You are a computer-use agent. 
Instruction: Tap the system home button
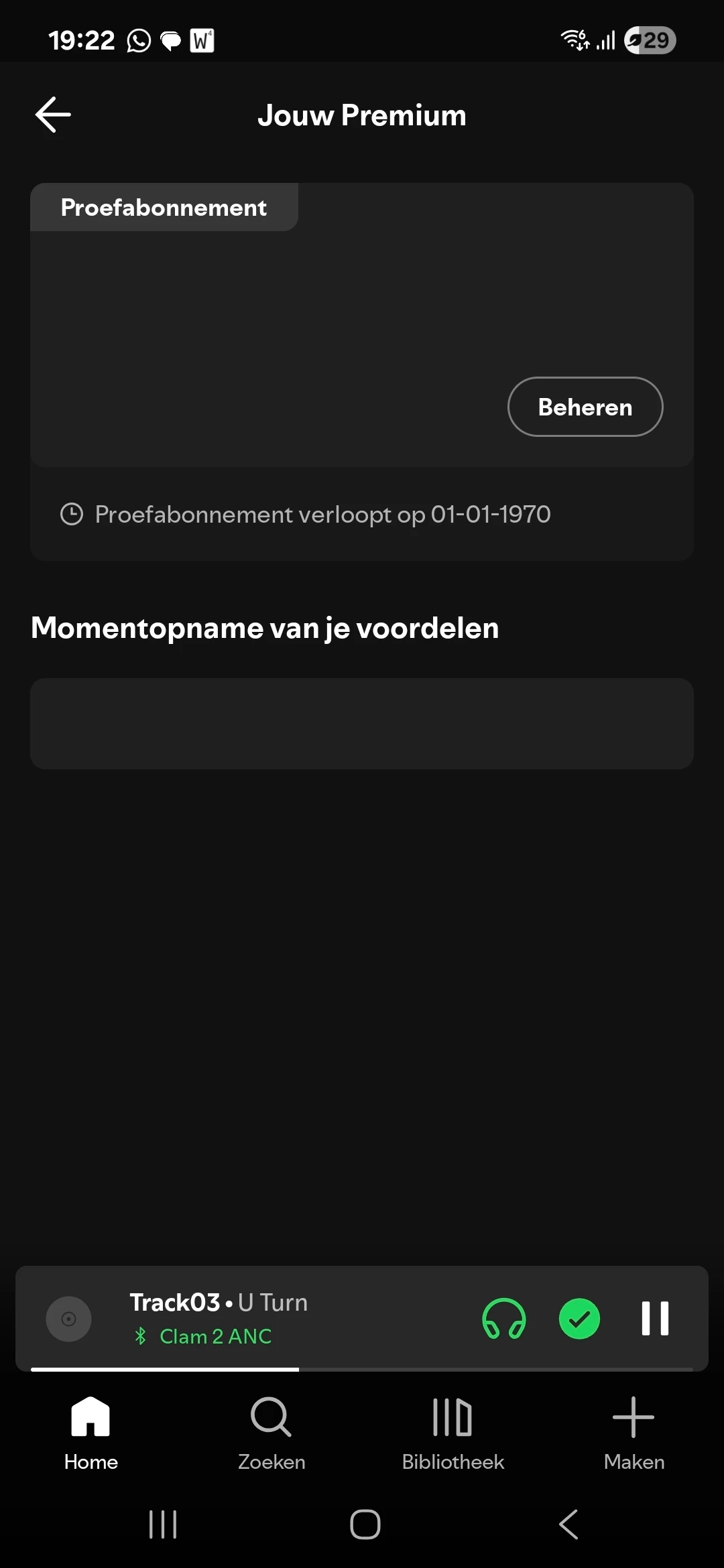pyautogui.click(x=365, y=1524)
